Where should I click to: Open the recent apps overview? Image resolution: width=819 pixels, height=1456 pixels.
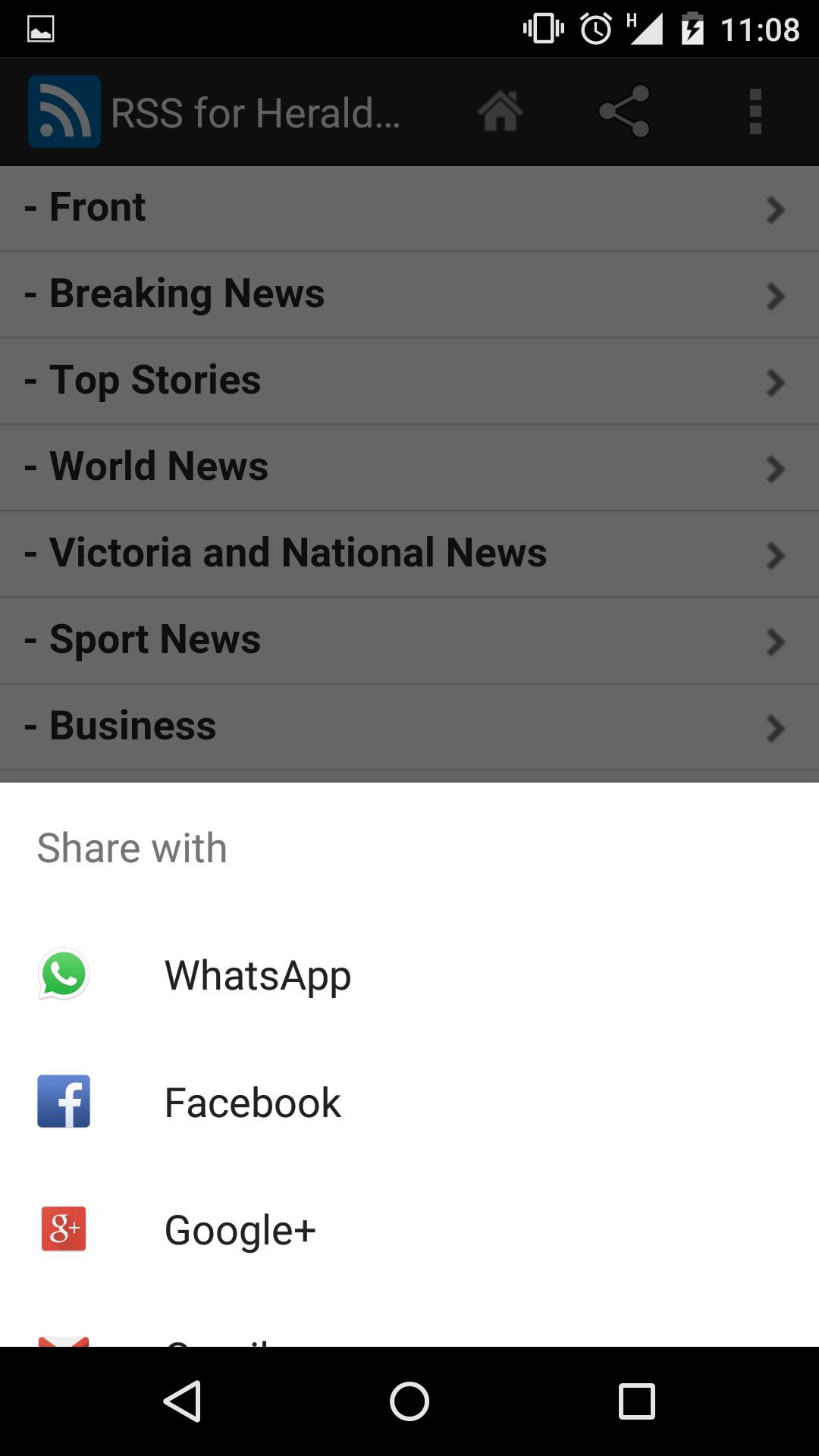pos(637,1401)
